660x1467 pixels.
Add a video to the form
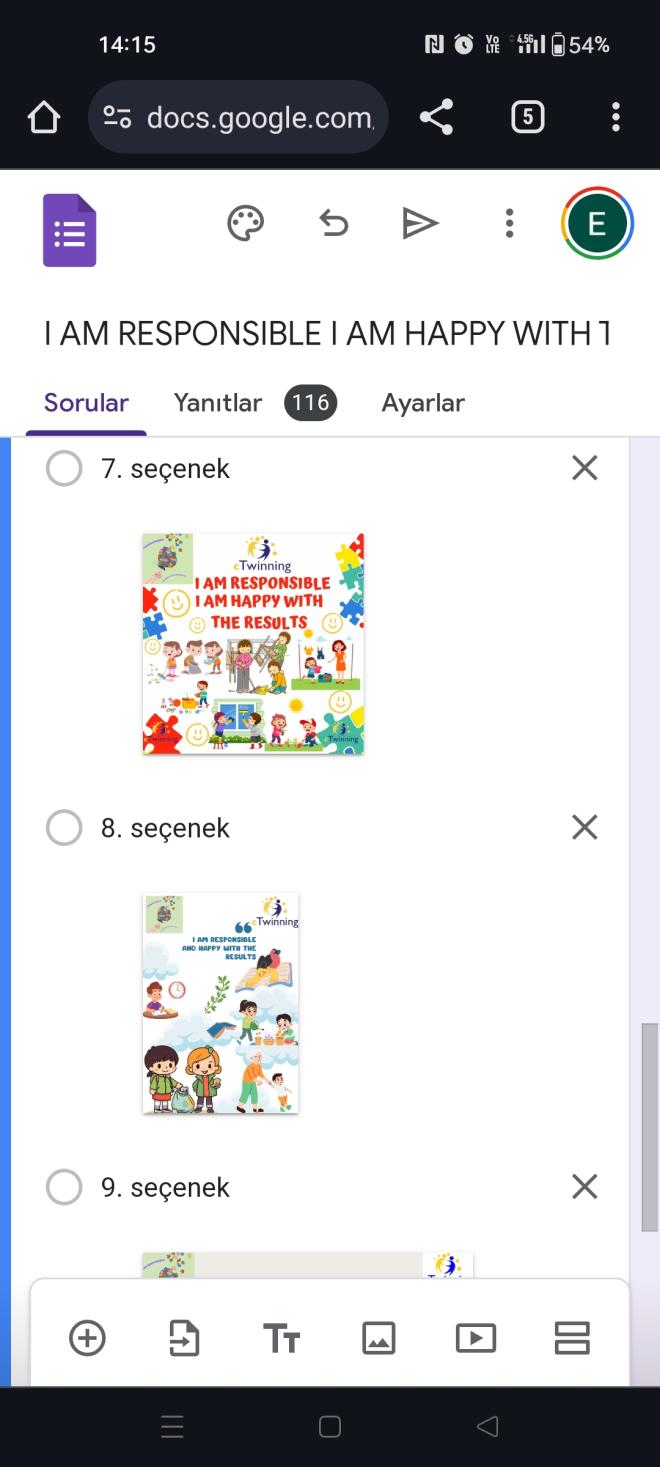point(476,1338)
